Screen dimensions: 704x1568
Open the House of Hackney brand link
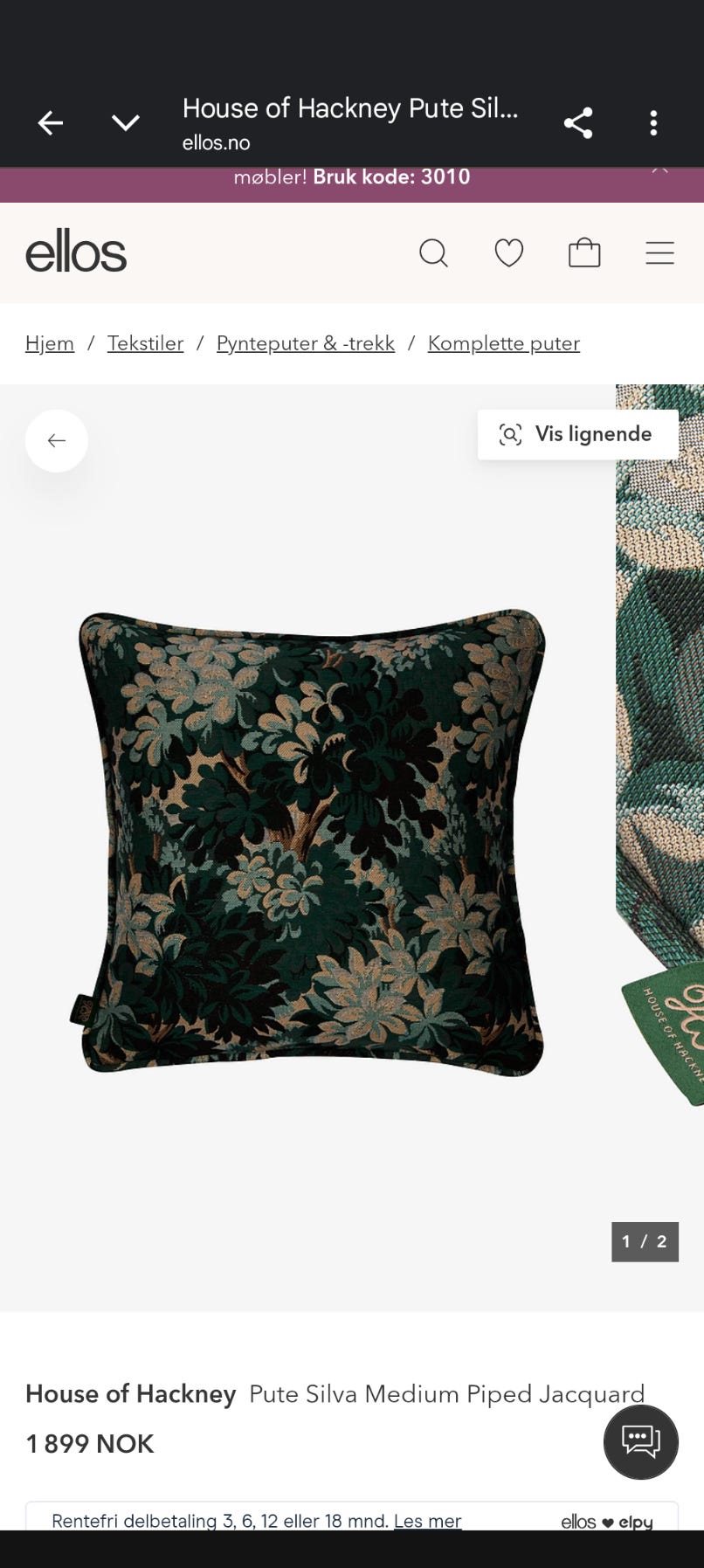click(131, 1394)
